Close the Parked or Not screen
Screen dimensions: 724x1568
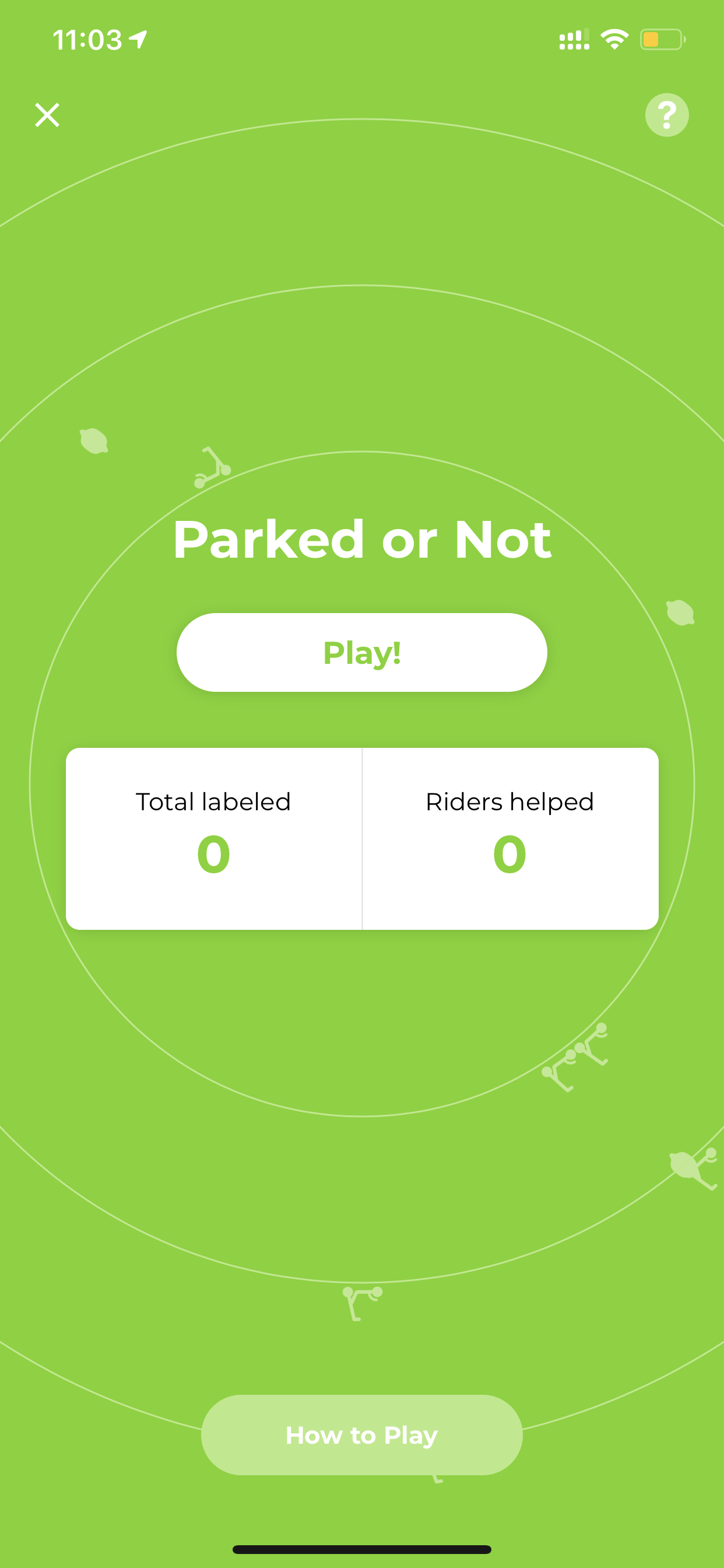[47, 114]
